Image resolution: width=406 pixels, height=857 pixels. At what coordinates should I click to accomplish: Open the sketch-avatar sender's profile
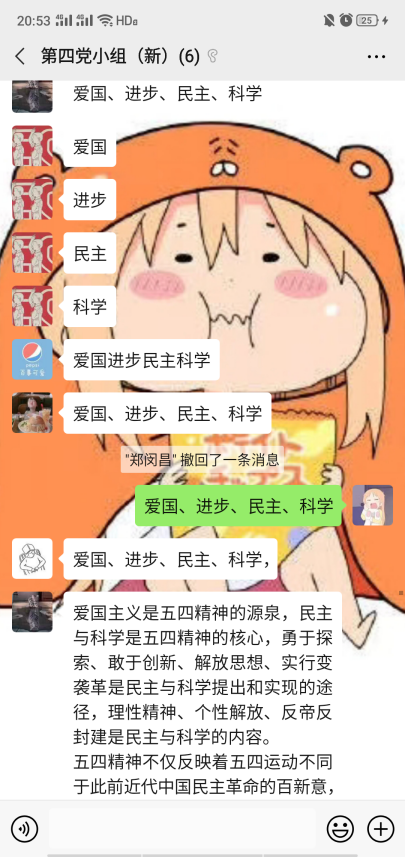[32, 558]
